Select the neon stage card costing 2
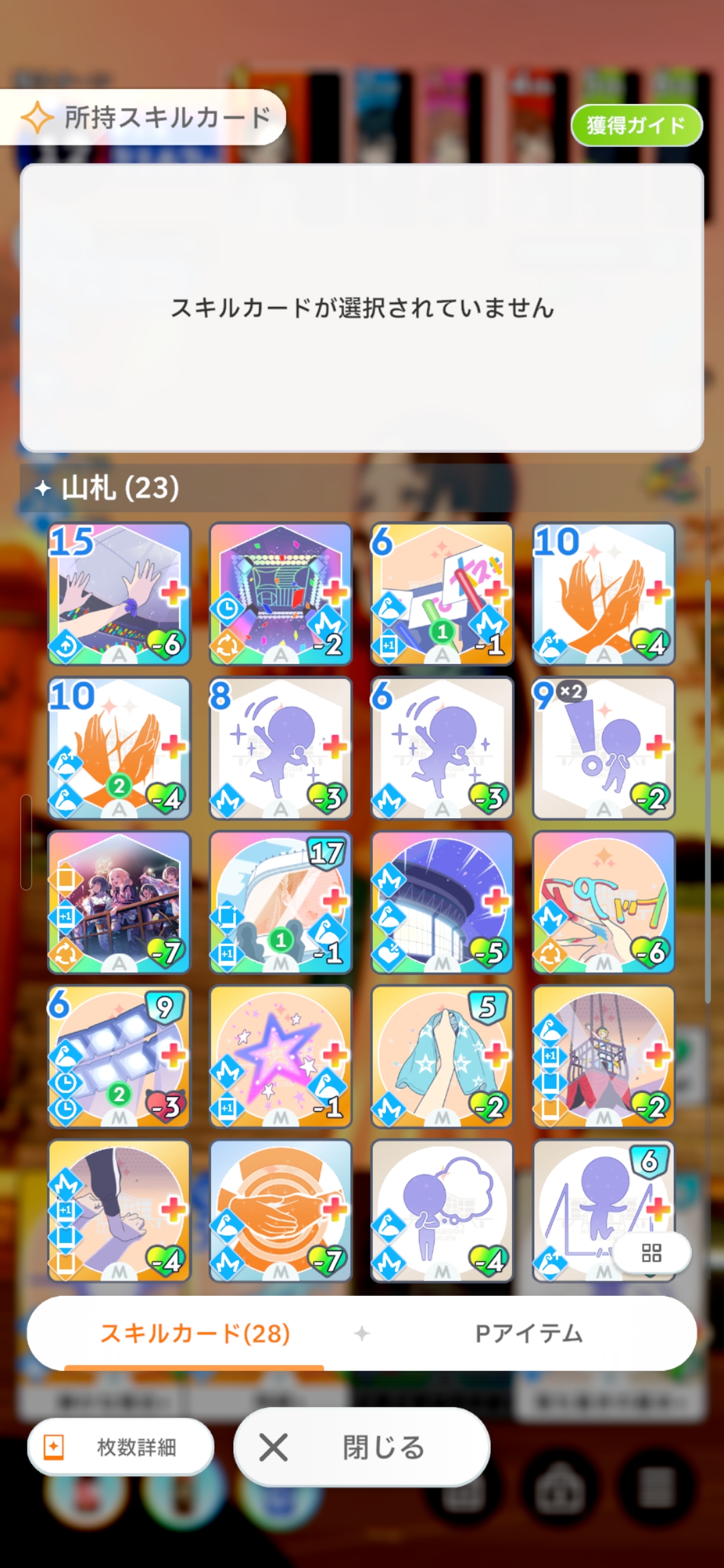724x1568 pixels. pos(280,594)
